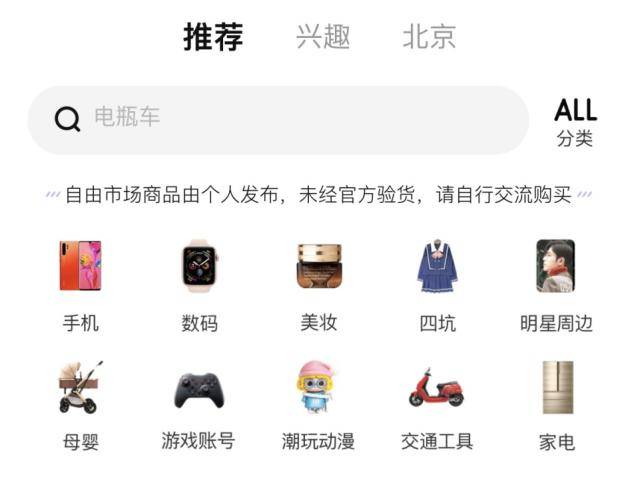Select the 交通工具 category
Image resolution: width=640 pixels, height=479 pixels.
pos(437,403)
